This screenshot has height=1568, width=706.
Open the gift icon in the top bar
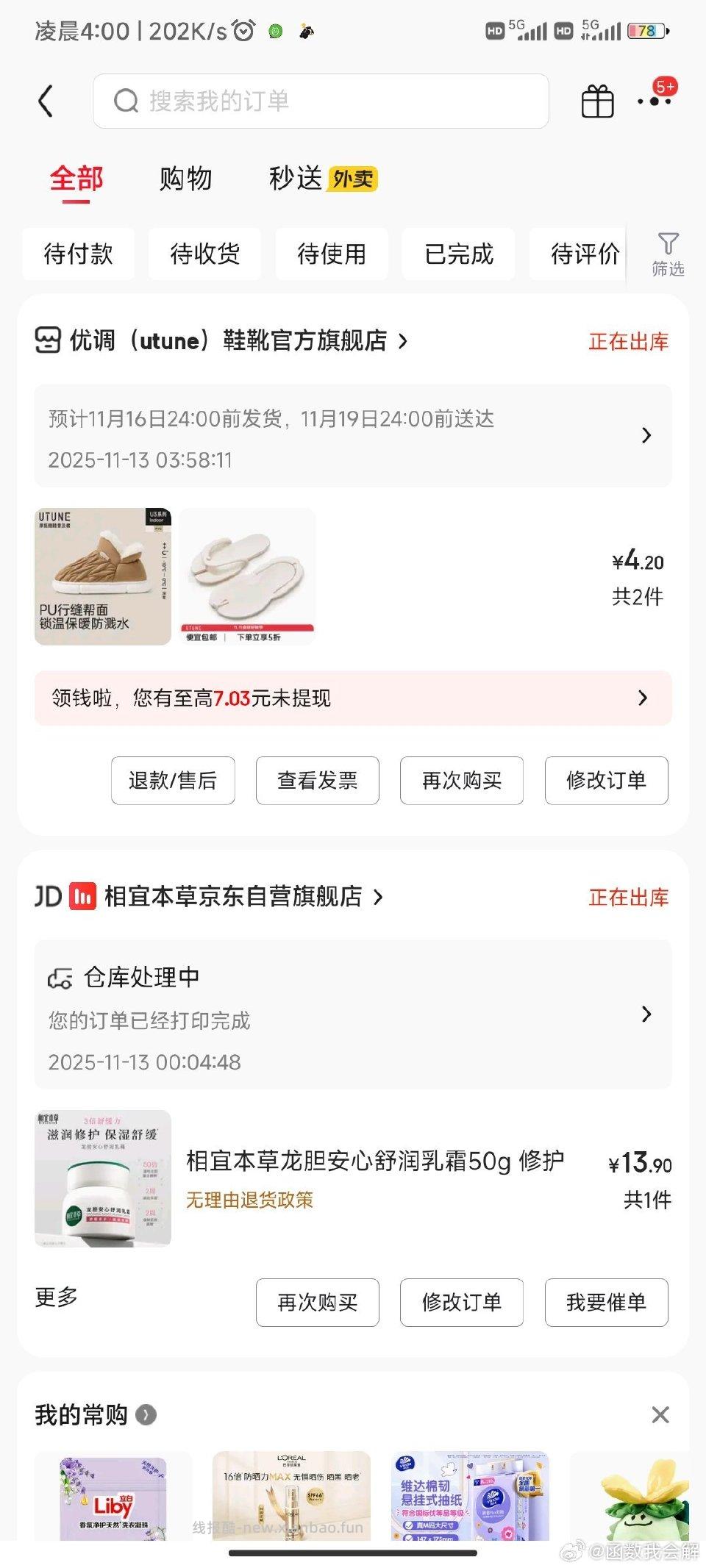coord(596,101)
